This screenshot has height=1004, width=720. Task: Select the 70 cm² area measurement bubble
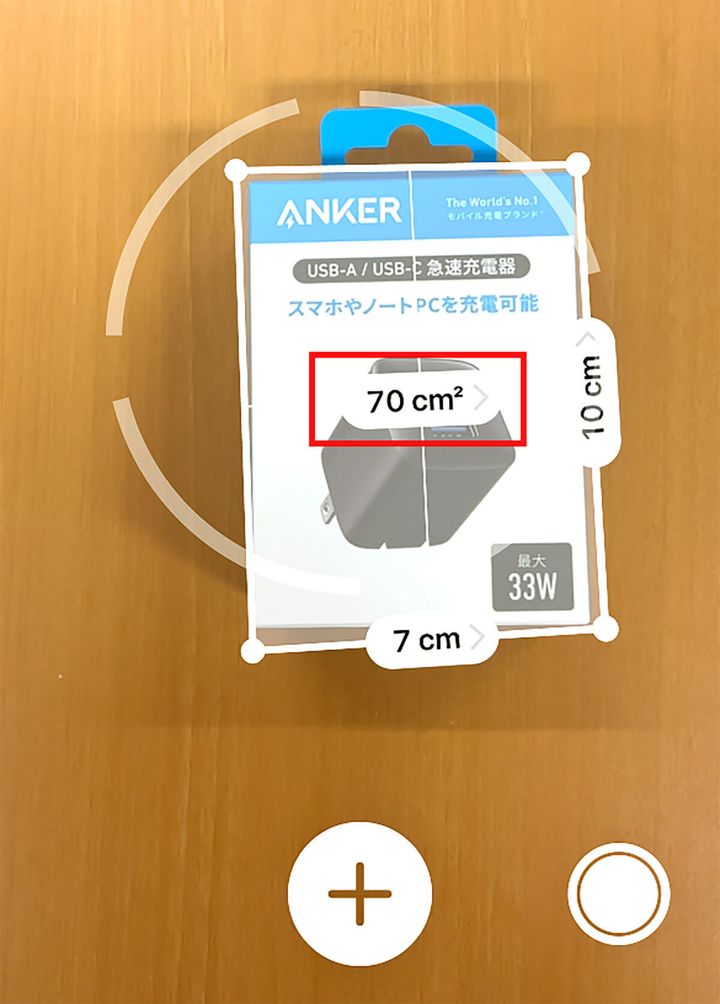[x=415, y=395]
